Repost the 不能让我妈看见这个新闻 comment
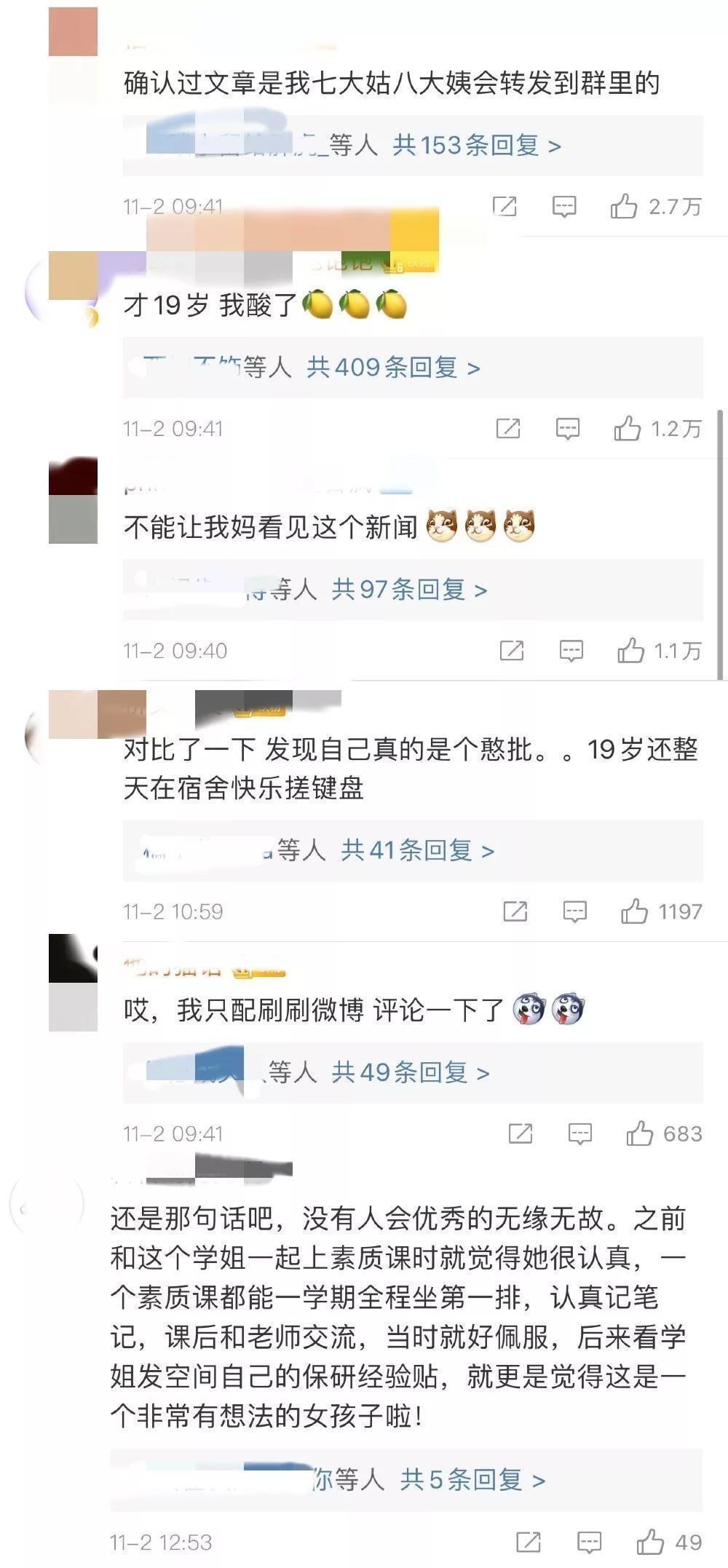728x1568 pixels. (512, 651)
